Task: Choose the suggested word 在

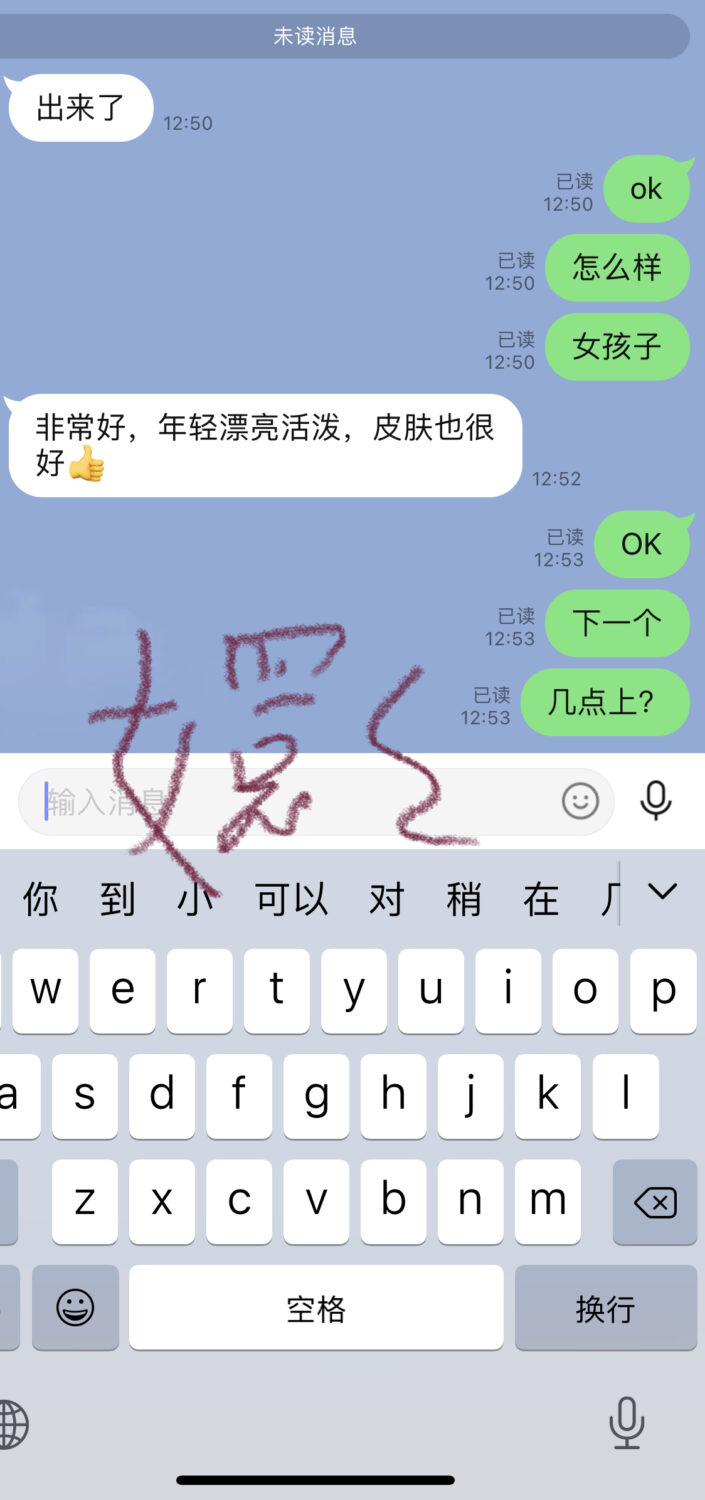Action: coord(541,899)
